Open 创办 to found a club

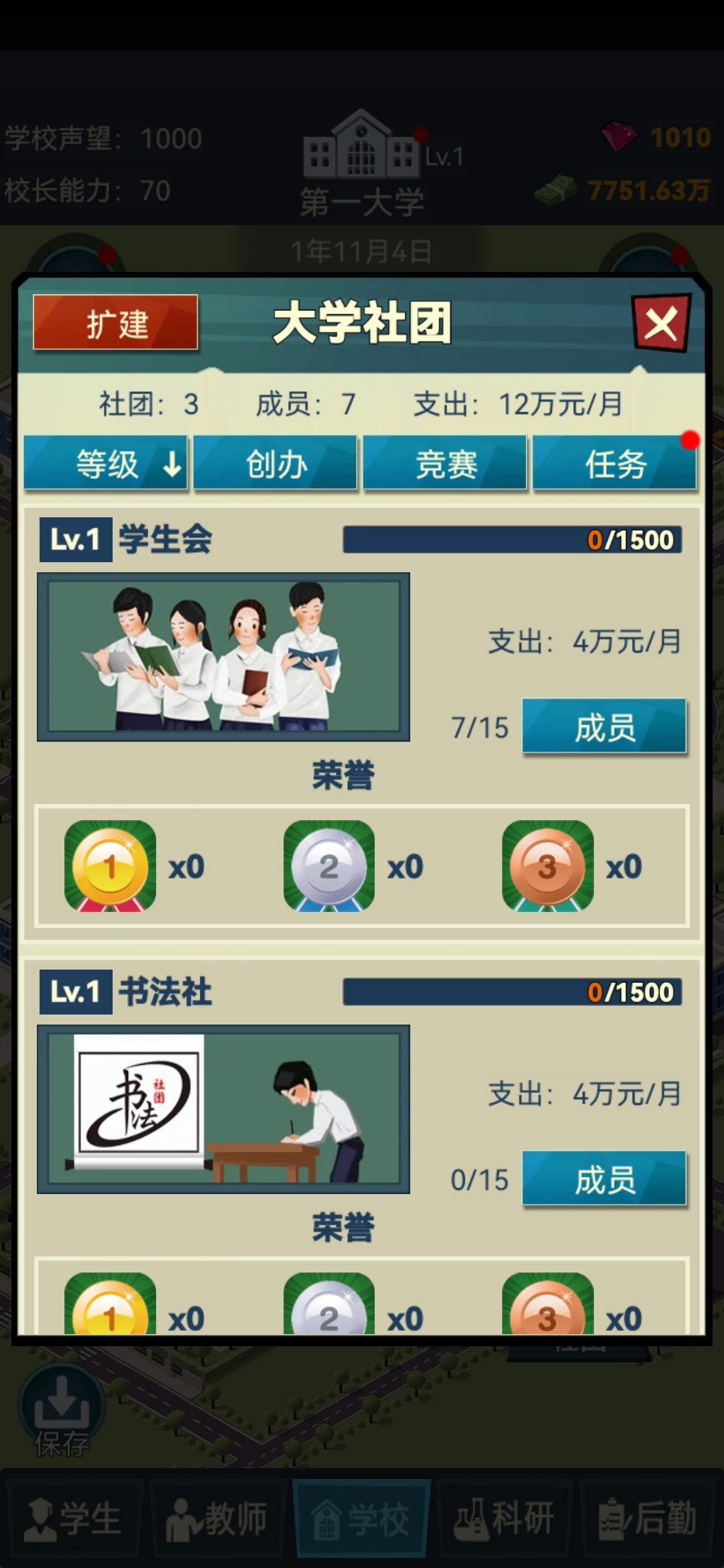pos(276,464)
